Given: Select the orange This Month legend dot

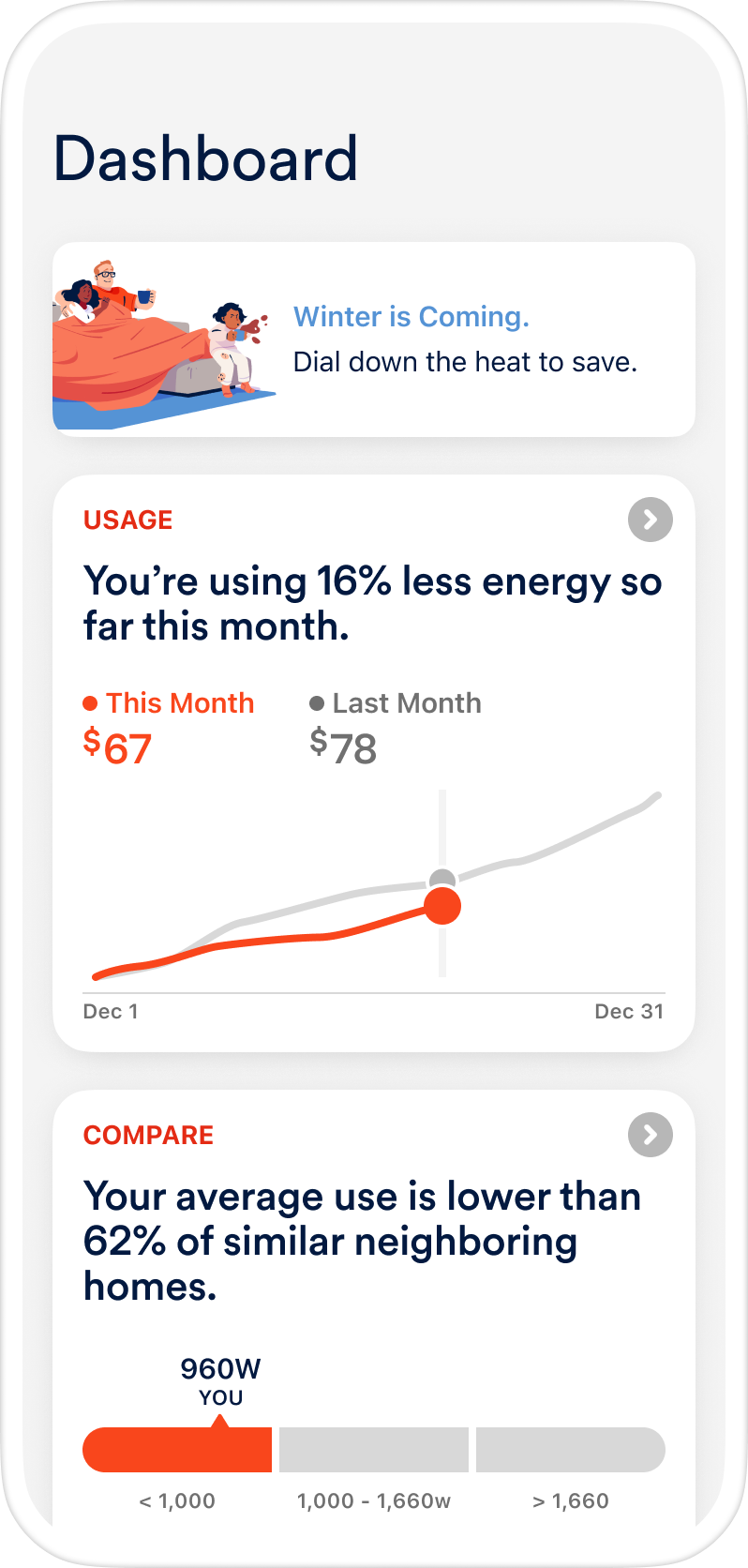Looking at the screenshot, I should (90, 701).
